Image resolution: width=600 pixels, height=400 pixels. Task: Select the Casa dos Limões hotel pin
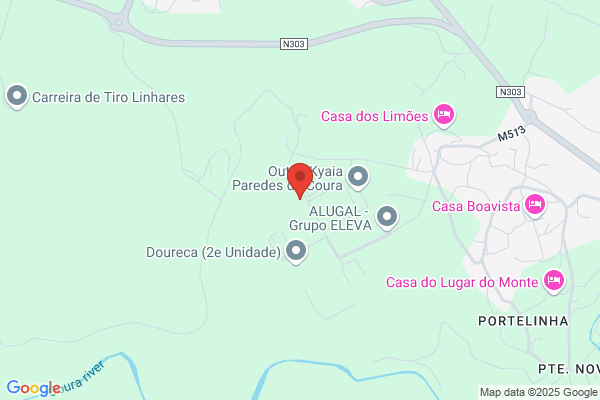click(444, 115)
